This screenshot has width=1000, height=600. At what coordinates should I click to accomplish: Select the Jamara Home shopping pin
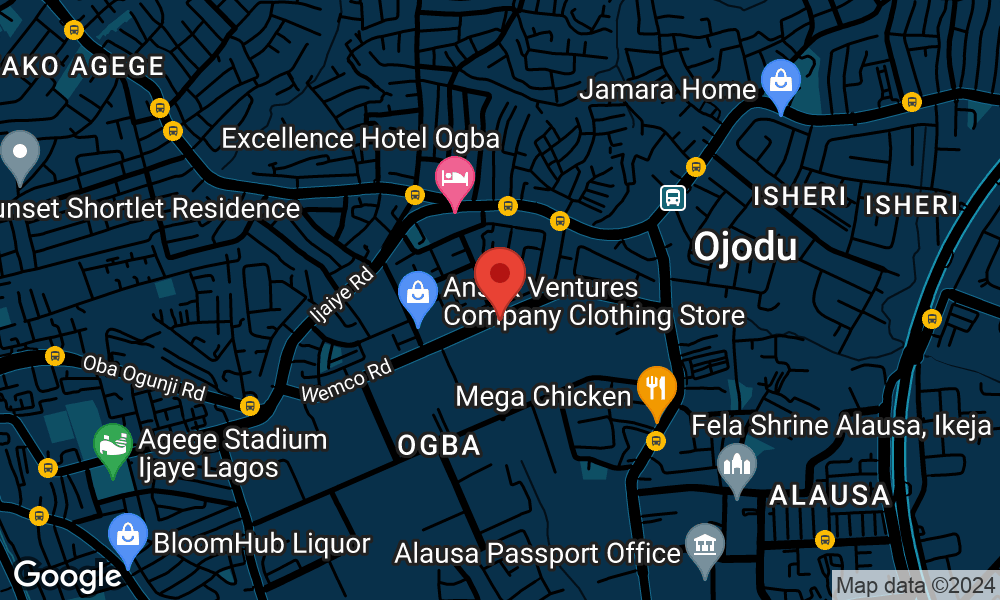(780, 81)
